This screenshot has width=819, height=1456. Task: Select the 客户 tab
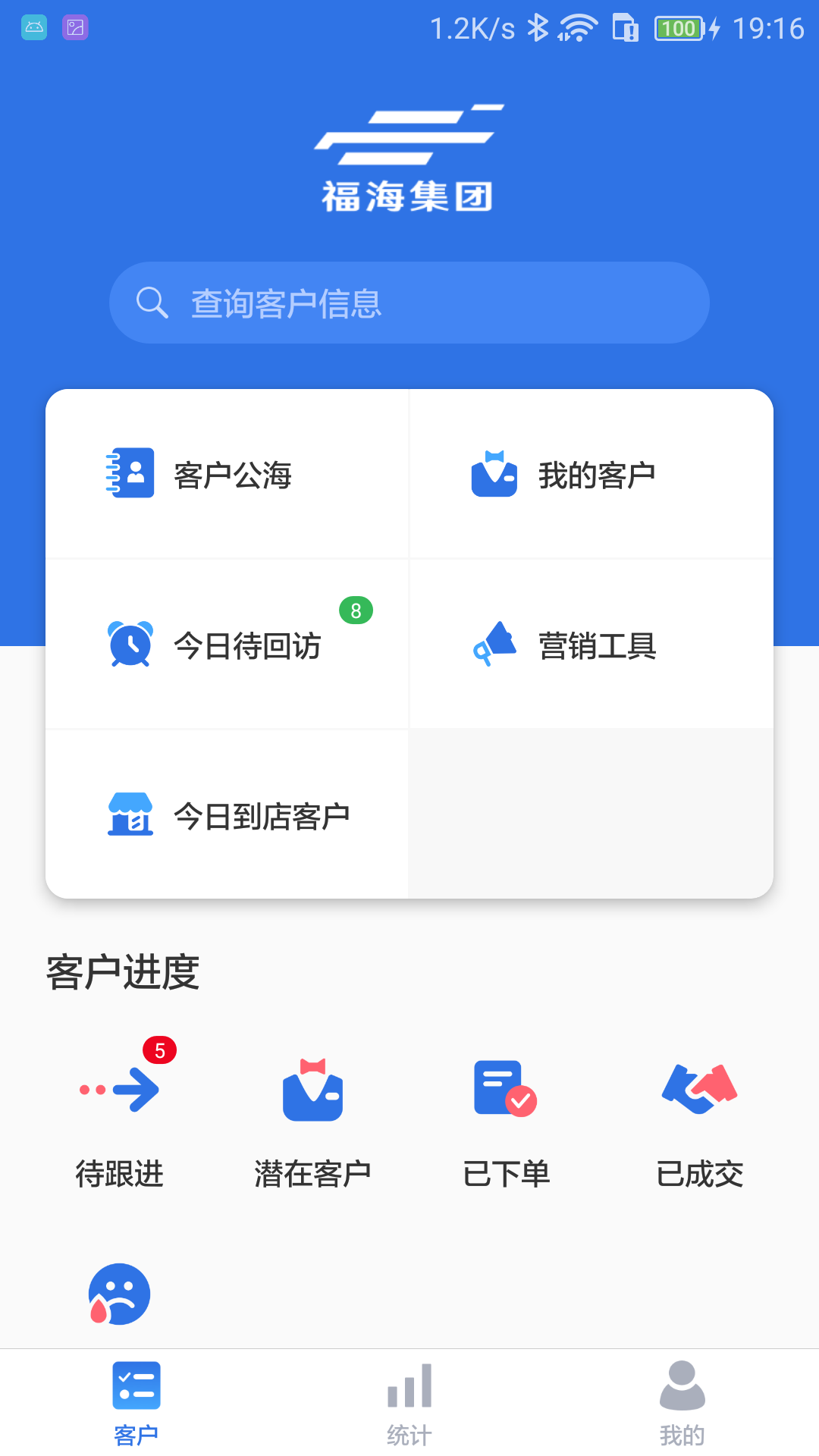(x=136, y=1401)
